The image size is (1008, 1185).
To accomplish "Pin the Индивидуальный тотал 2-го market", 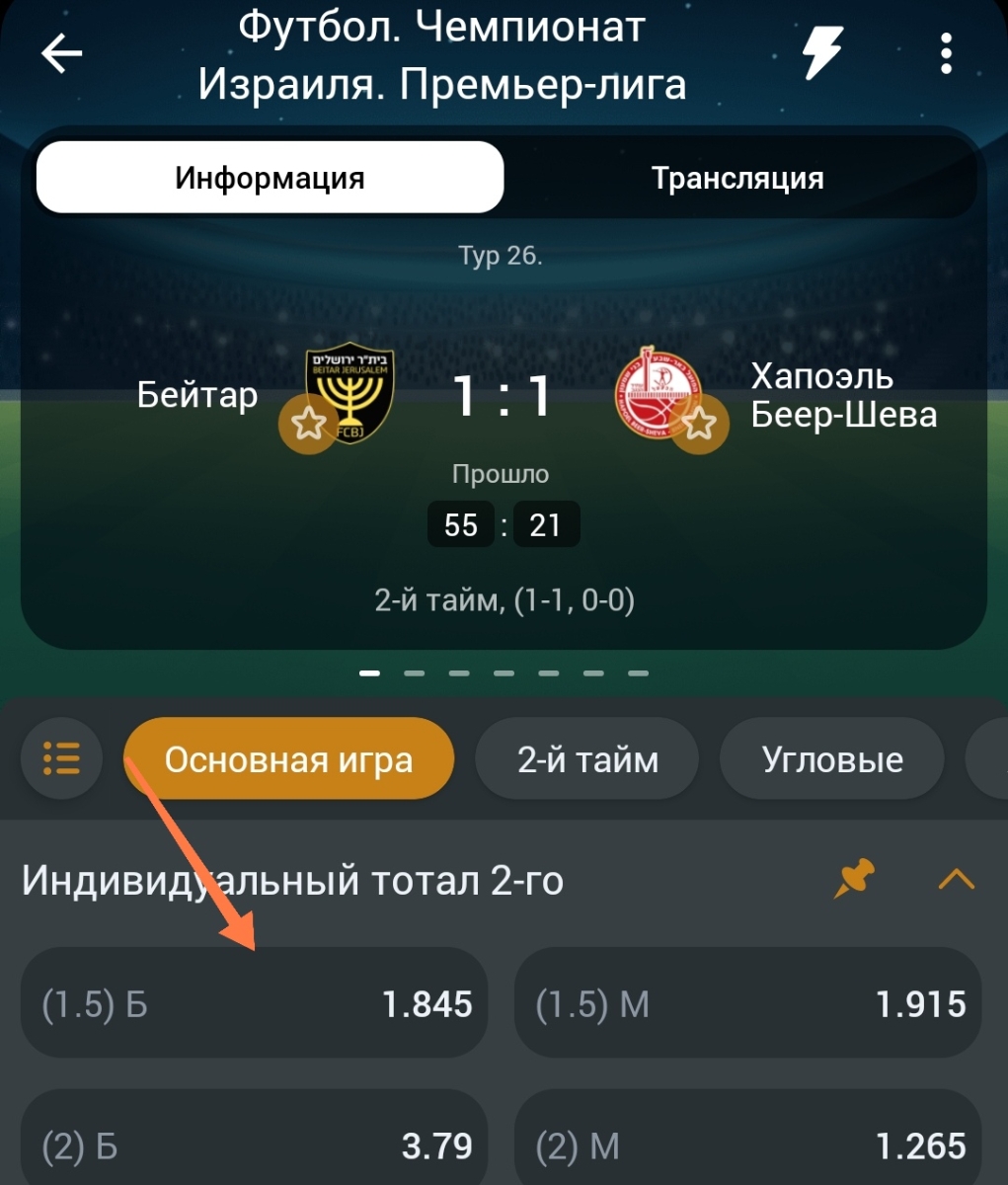I will 855,878.
